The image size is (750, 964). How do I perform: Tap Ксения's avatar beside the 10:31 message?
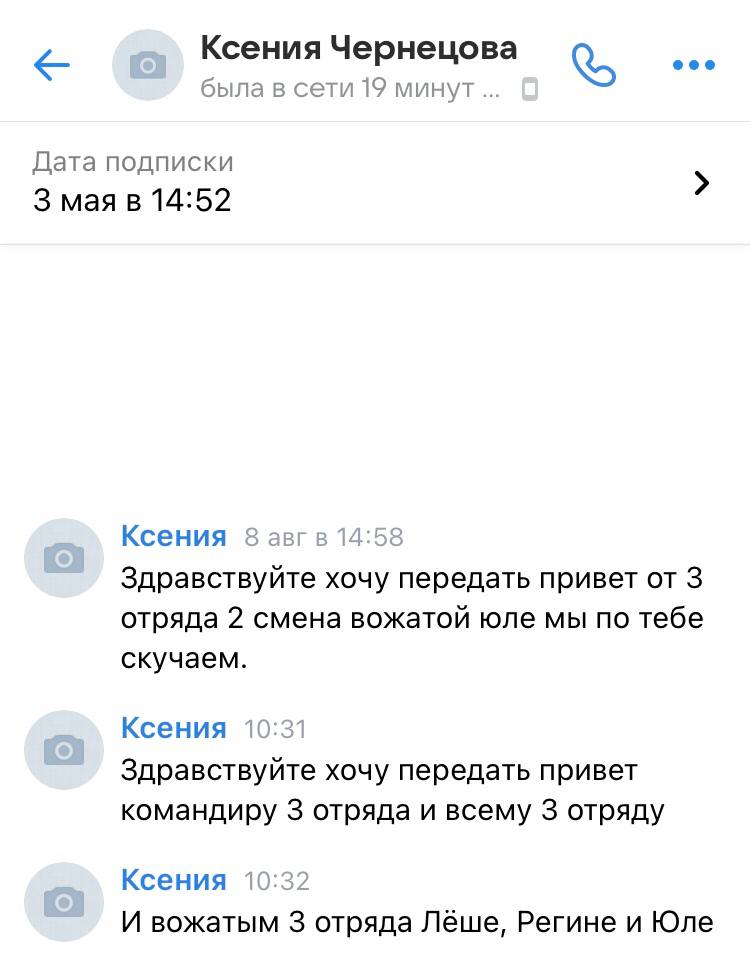click(x=64, y=750)
